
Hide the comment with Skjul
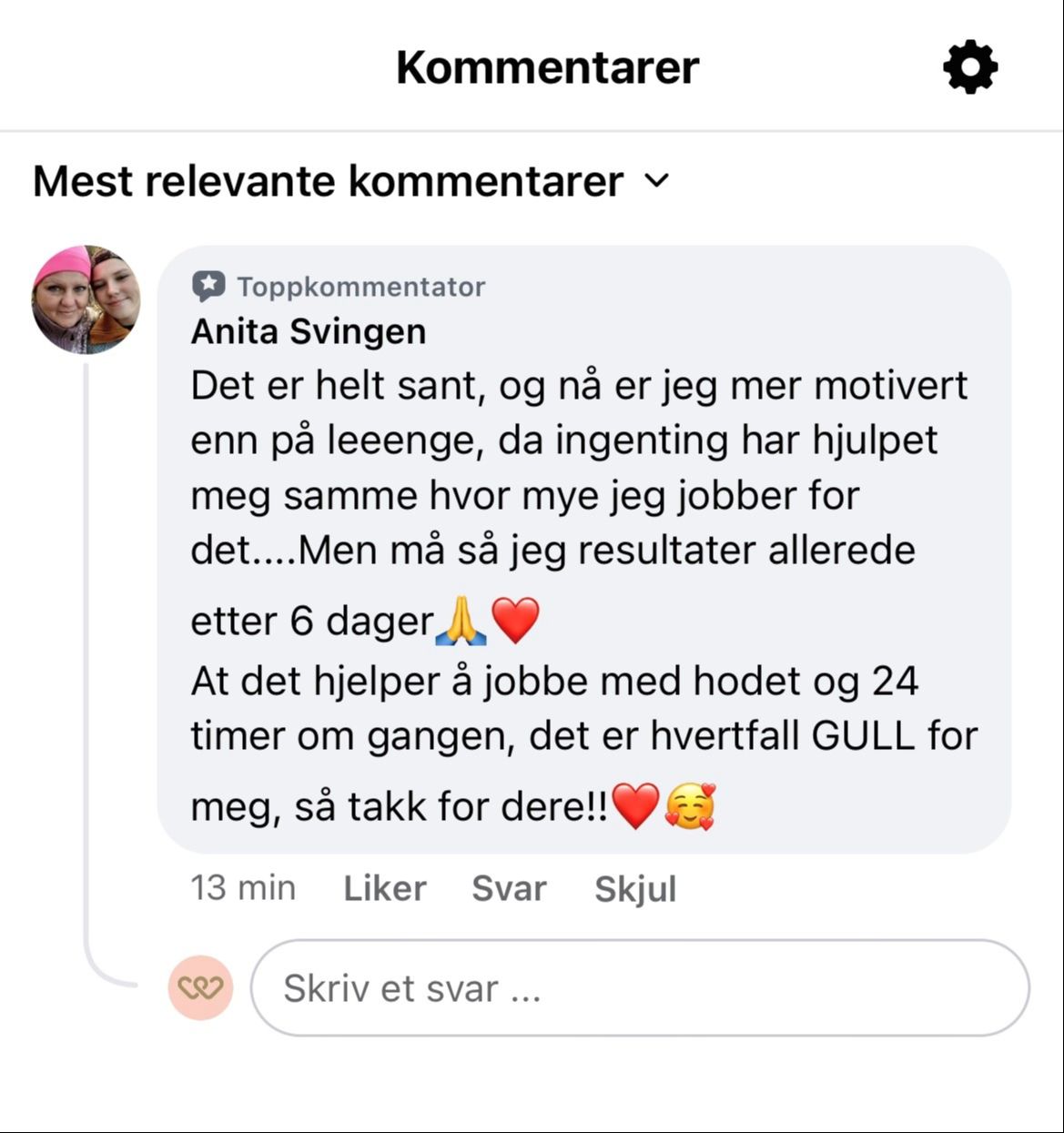click(x=635, y=889)
